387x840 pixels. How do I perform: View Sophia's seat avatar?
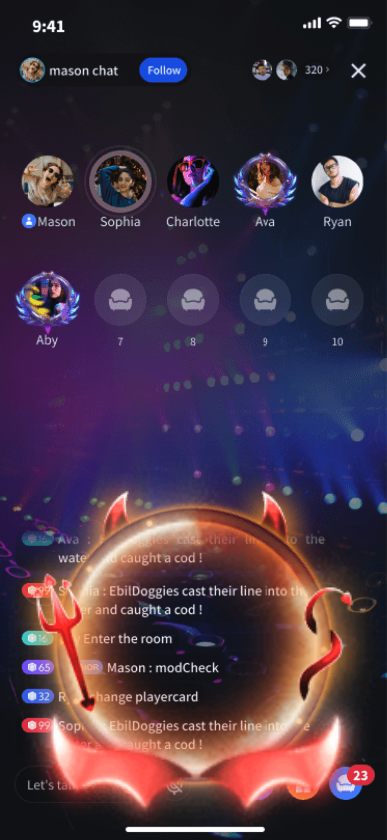coord(120,182)
